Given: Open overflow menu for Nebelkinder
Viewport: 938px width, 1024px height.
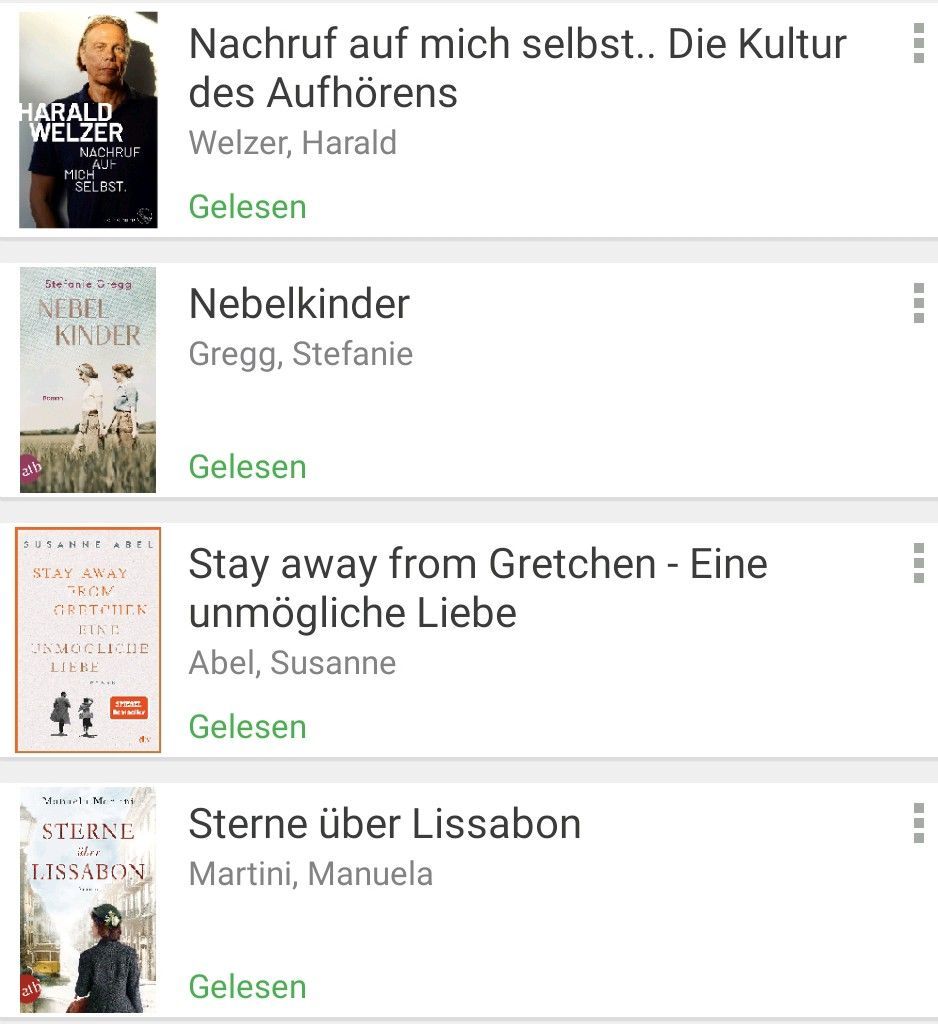Looking at the screenshot, I should pos(918,303).
